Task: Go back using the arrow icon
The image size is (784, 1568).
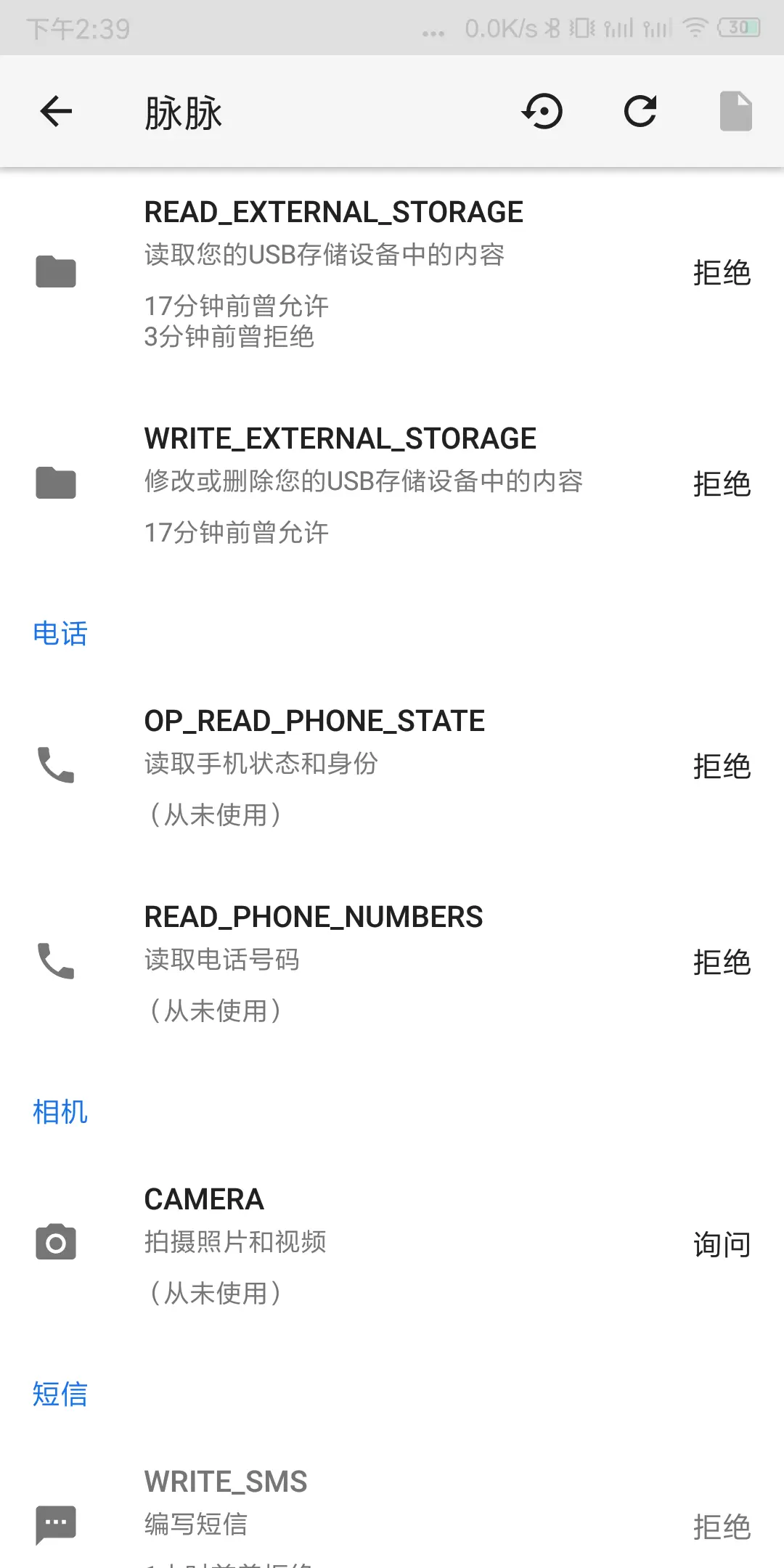Action: (56, 112)
